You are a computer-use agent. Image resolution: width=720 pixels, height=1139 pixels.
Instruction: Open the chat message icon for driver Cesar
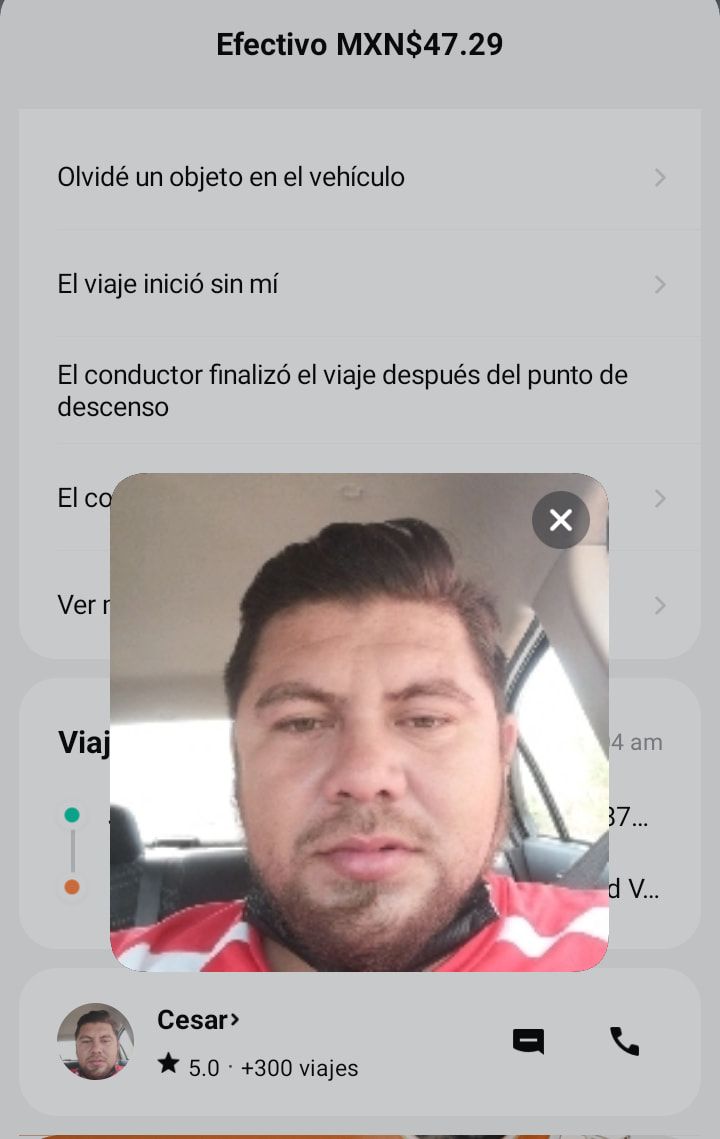click(528, 1041)
